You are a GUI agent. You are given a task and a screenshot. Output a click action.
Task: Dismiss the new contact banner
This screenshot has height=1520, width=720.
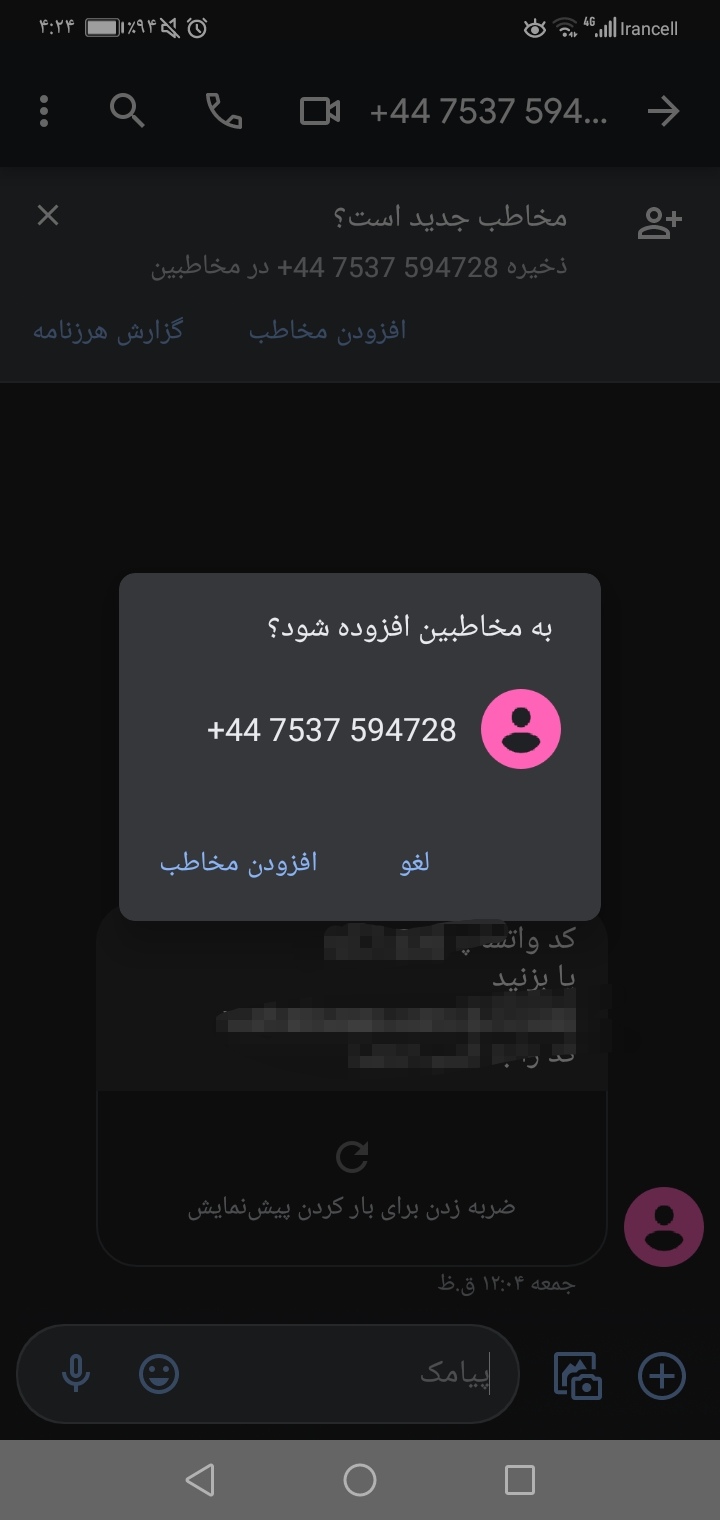pos(48,215)
